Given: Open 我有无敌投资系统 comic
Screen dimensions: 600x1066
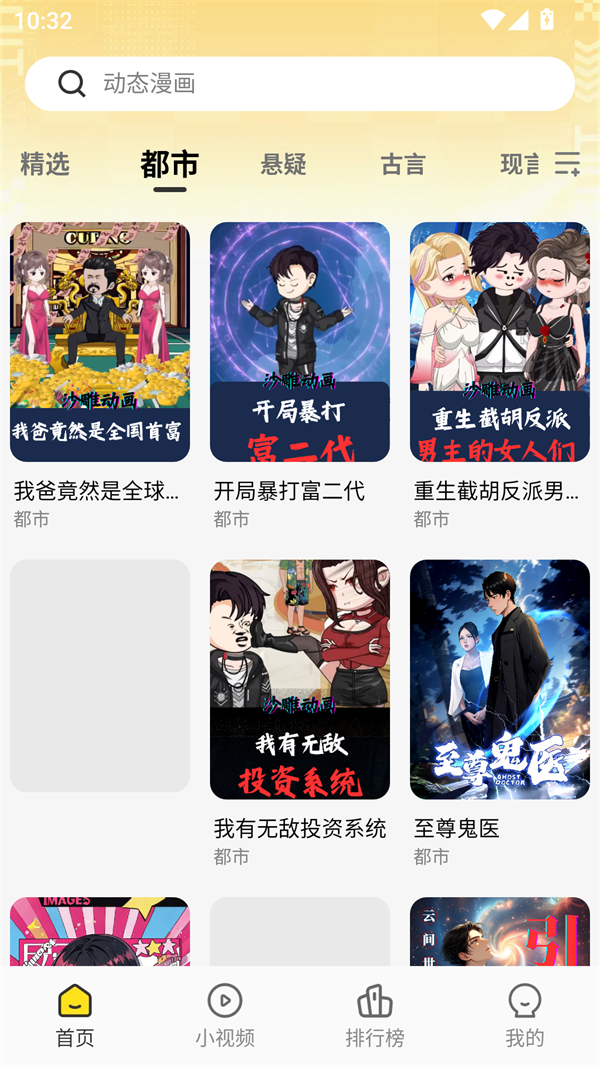Looking at the screenshot, I should (300, 680).
